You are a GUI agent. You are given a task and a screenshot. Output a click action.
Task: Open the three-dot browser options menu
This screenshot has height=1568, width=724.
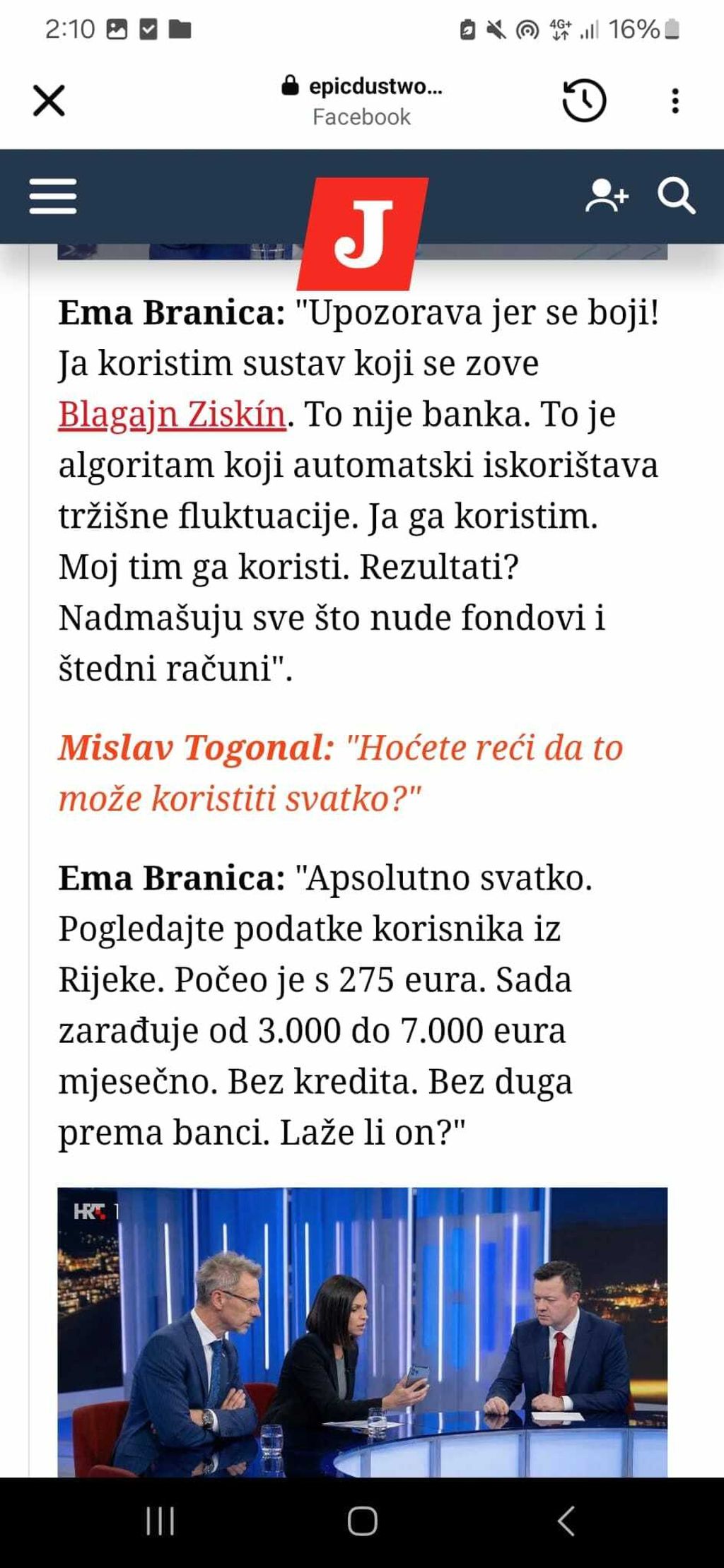point(677,99)
